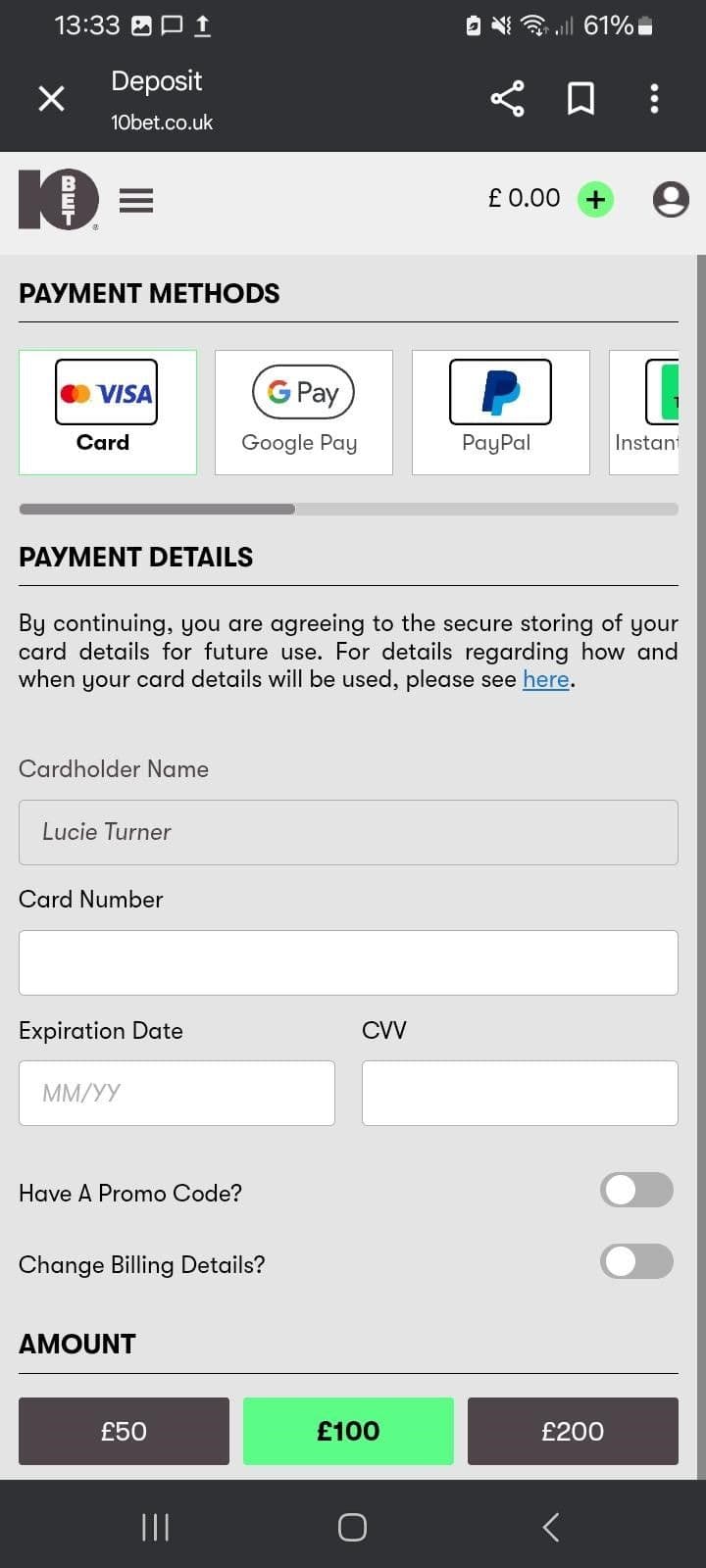Open the card storage details via here link
Screen dimensions: 706x1568
coord(546,679)
